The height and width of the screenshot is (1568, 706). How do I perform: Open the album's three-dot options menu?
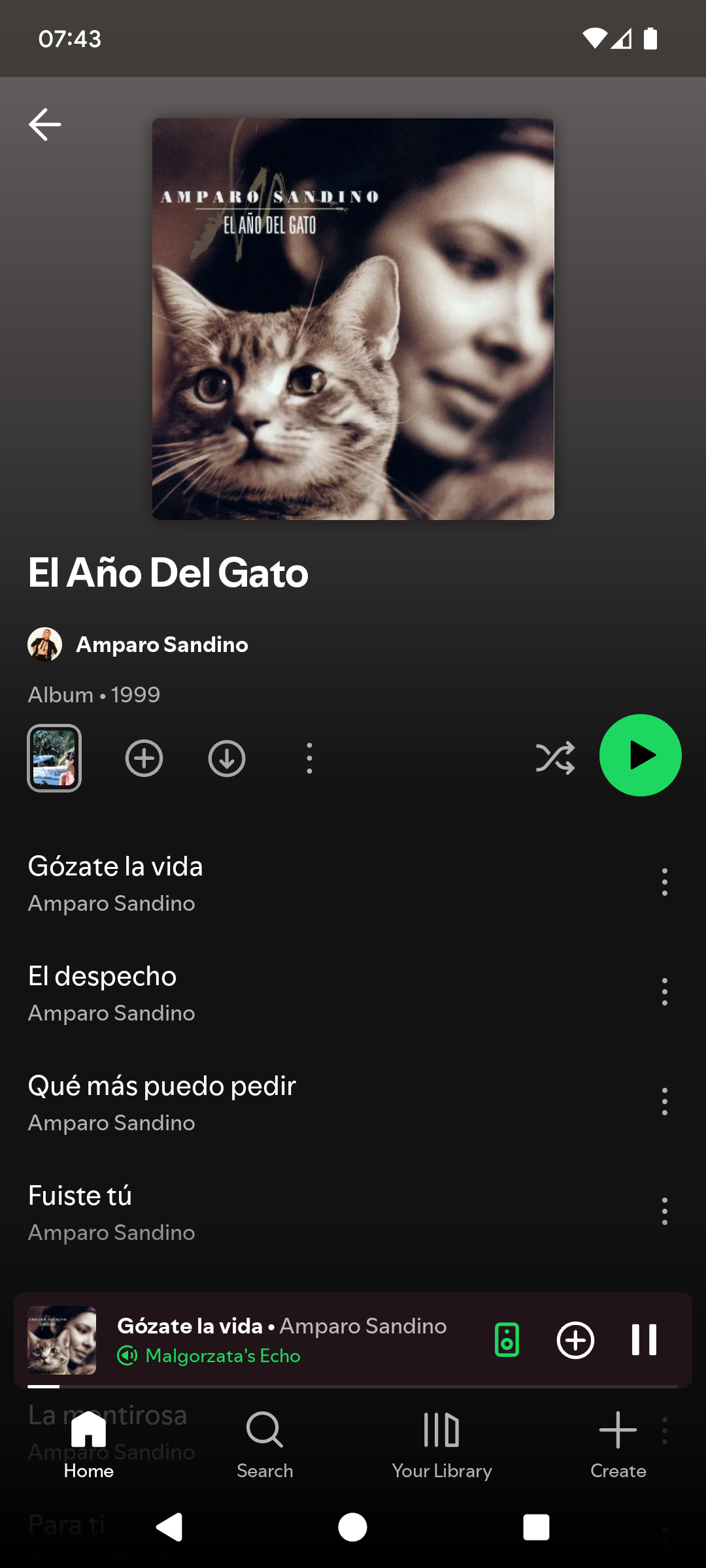[x=309, y=759]
